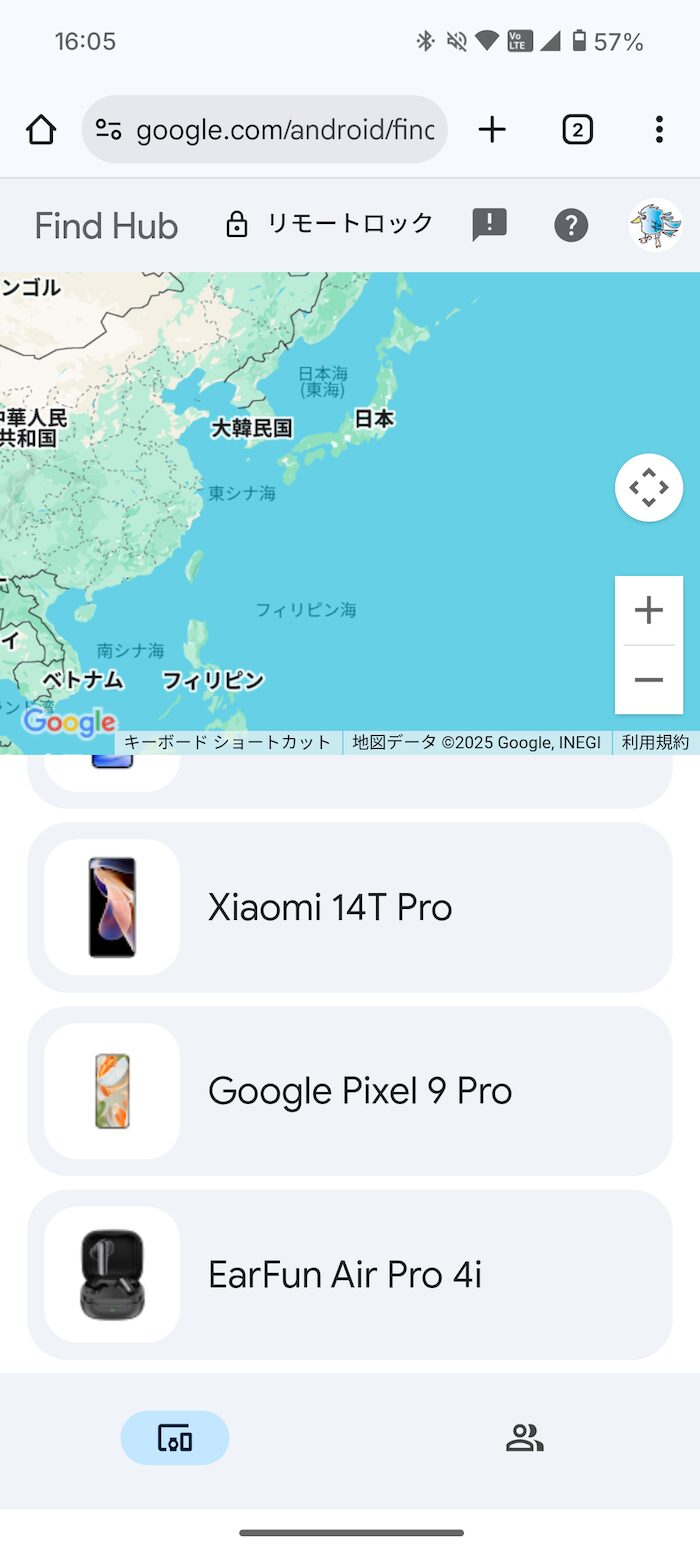Go to the browser home page
This screenshot has width=700, height=1550.
41,130
